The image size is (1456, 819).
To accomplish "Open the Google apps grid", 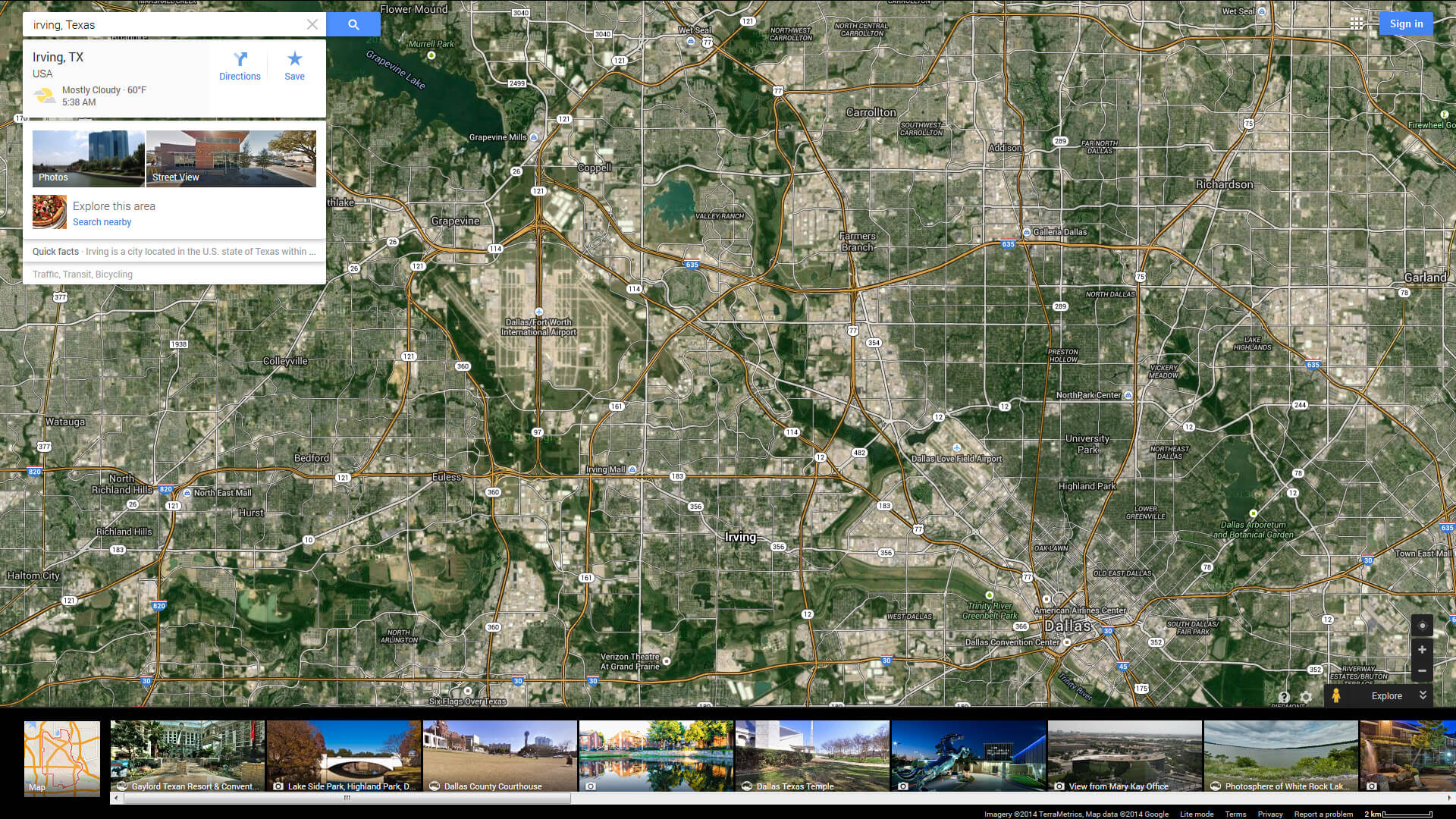I will [1357, 24].
